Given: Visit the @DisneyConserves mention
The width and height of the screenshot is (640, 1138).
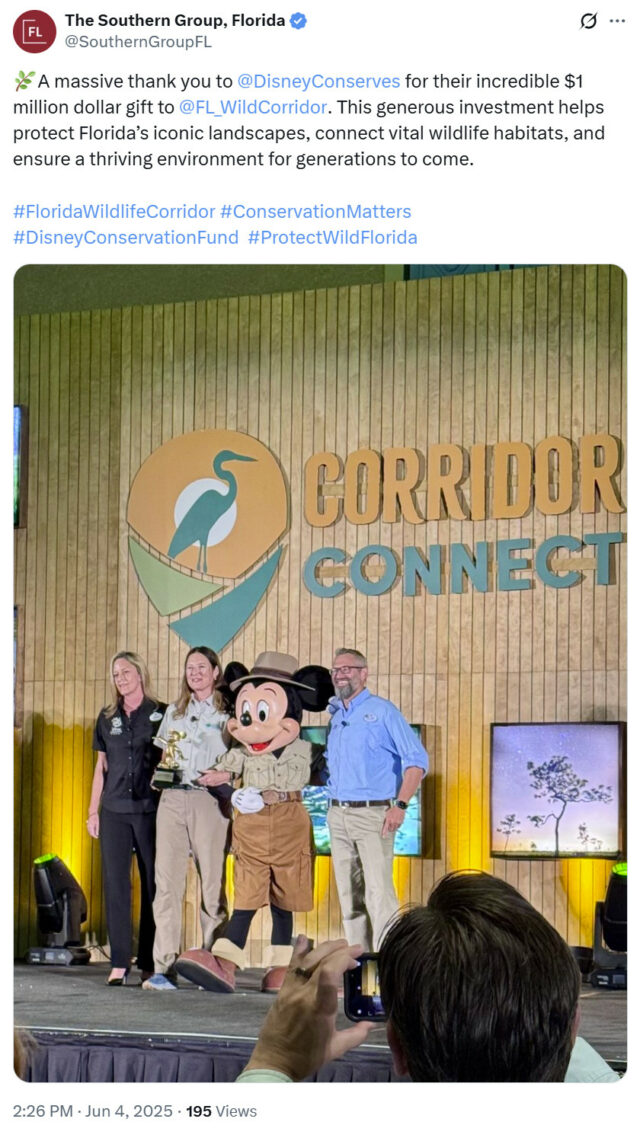Looking at the screenshot, I should [318, 82].
